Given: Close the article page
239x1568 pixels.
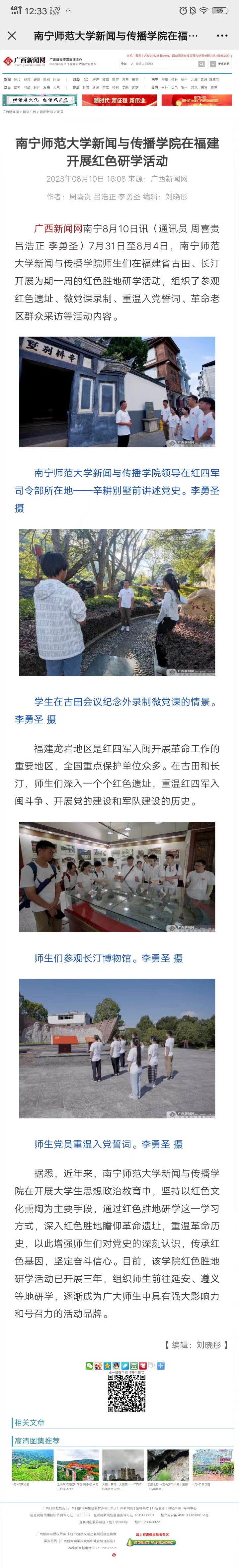Looking at the screenshot, I should (12, 36).
